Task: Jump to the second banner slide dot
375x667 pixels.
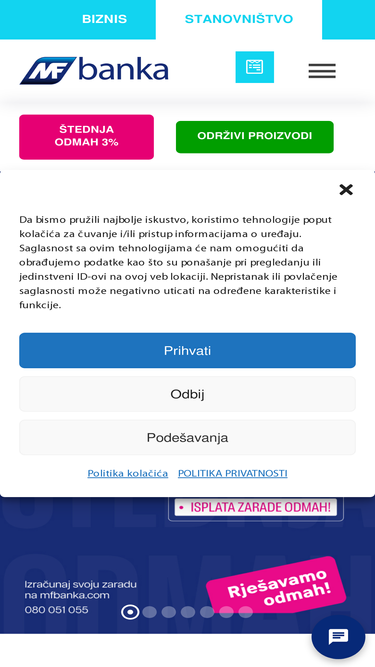Action: [x=149, y=612]
